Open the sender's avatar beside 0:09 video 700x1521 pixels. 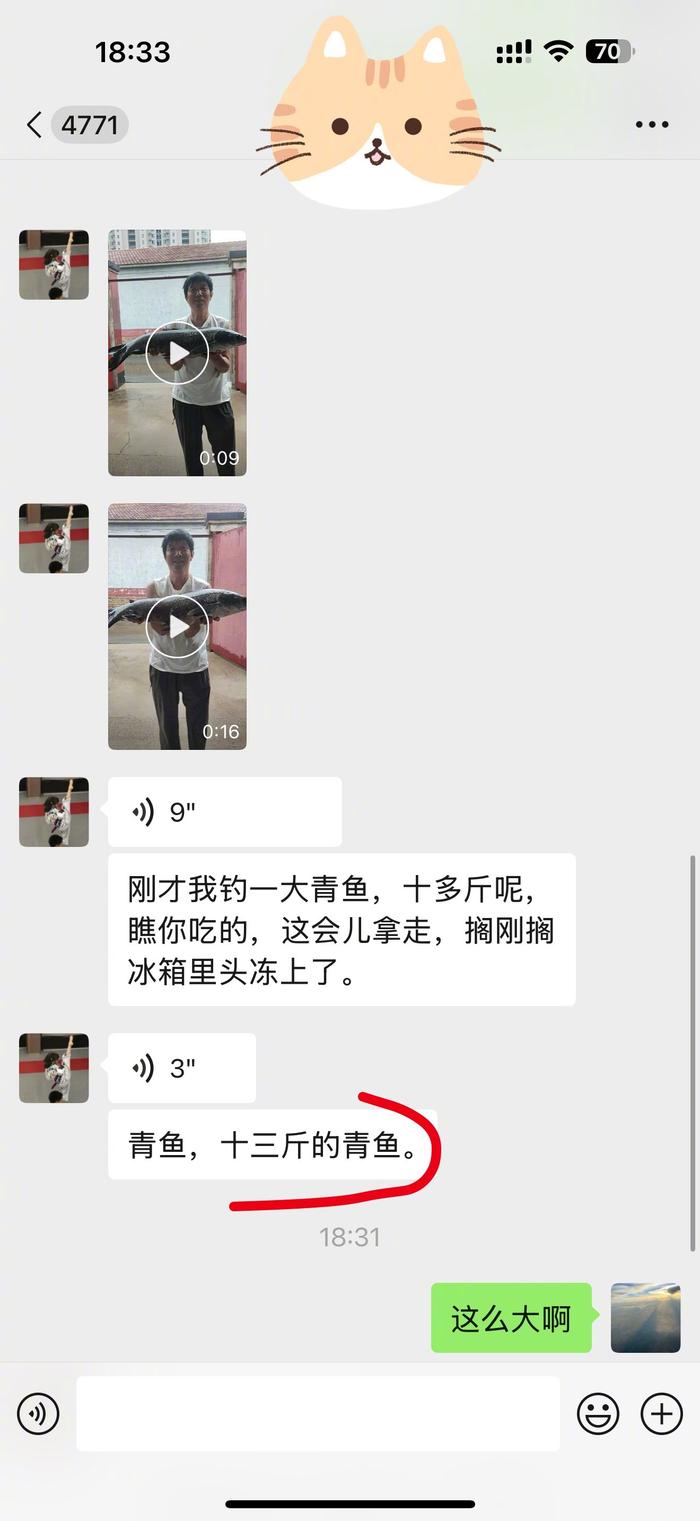point(54,265)
